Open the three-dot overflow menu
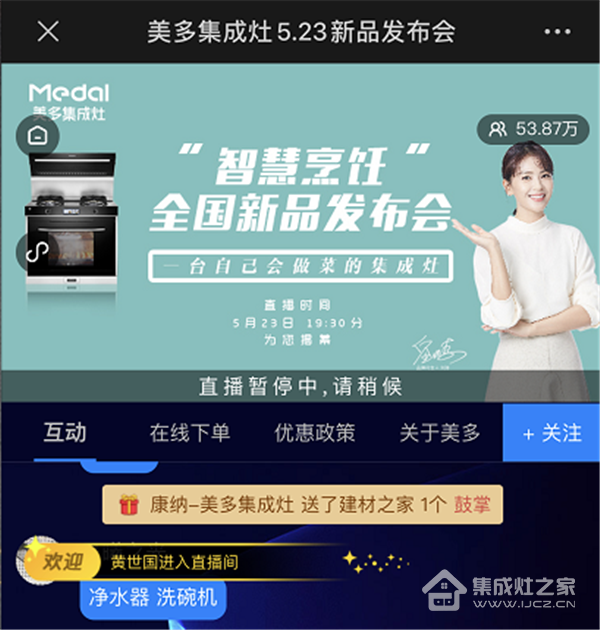The image size is (600, 630). 556,32
